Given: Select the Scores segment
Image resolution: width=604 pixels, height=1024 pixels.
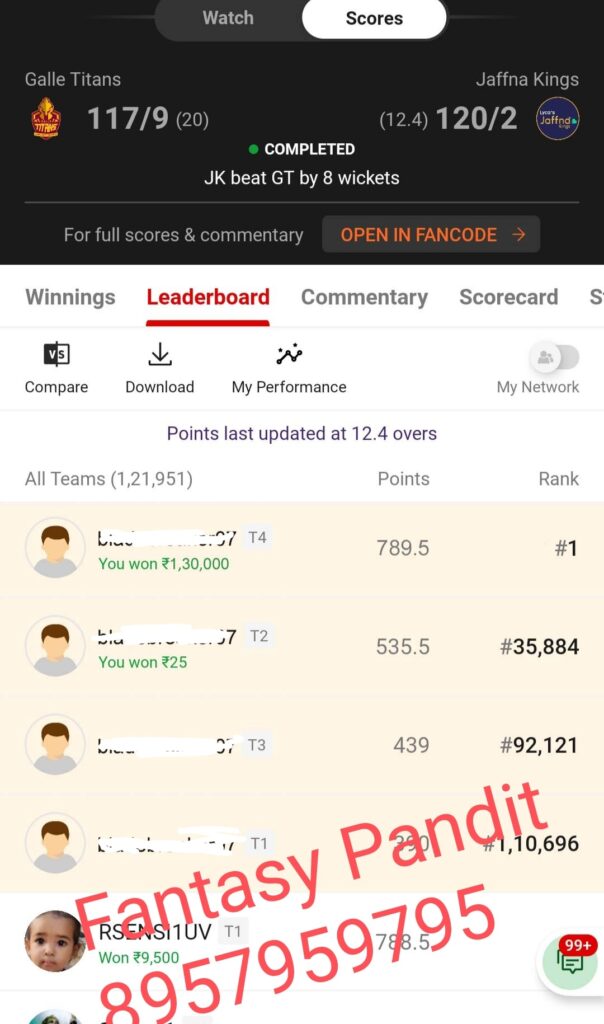Looking at the screenshot, I should tap(374, 18).
